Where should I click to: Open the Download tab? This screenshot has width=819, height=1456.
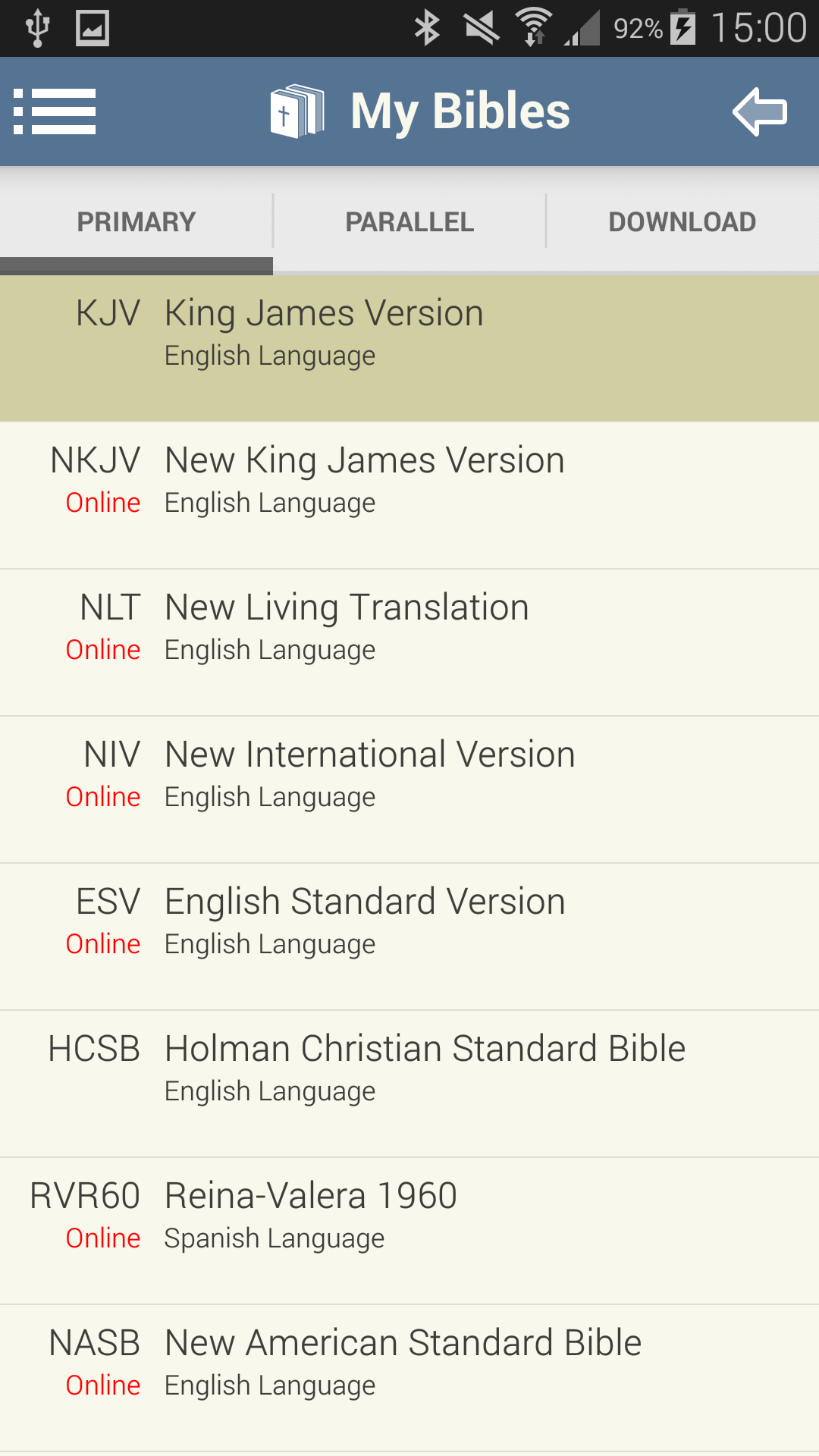(x=682, y=222)
